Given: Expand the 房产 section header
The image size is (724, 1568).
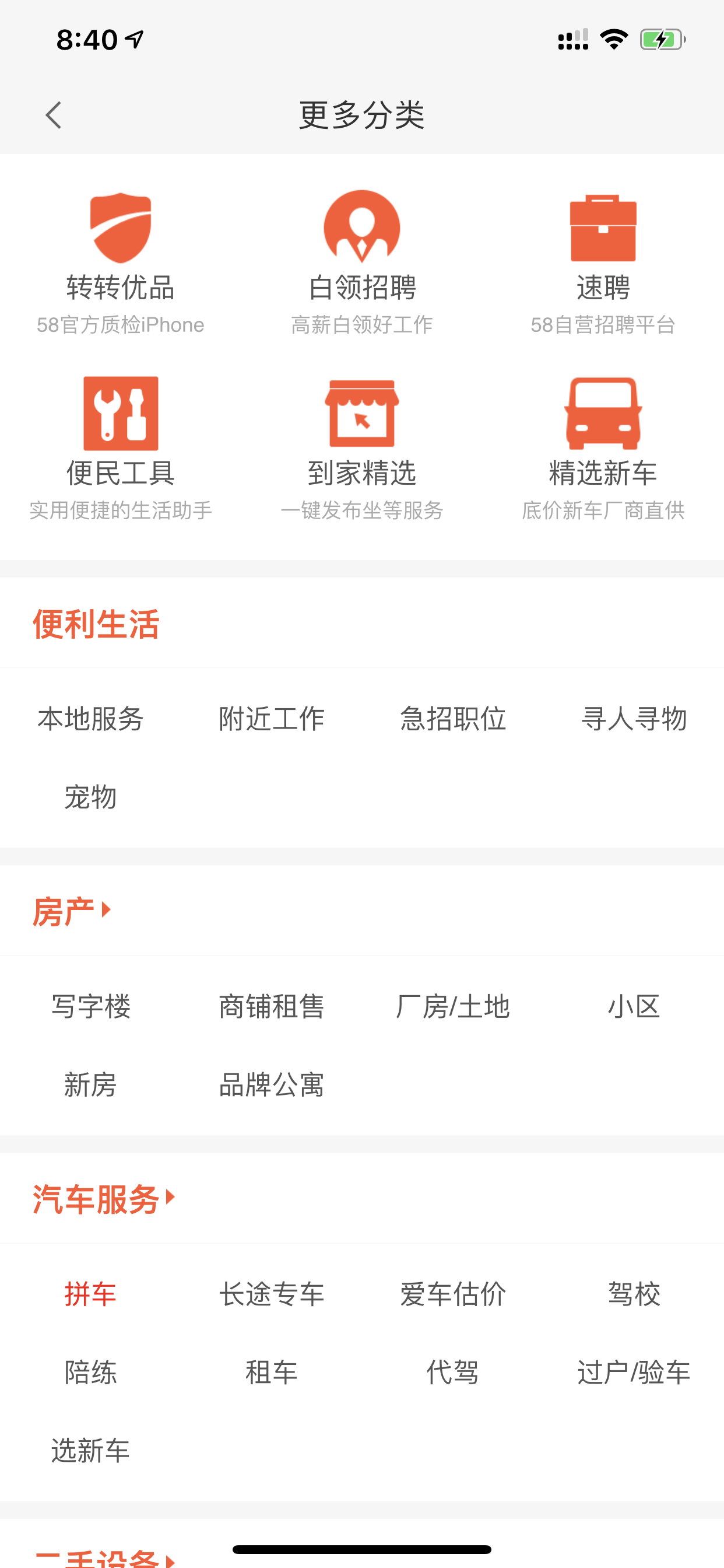Looking at the screenshot, I should coord(72,911).
